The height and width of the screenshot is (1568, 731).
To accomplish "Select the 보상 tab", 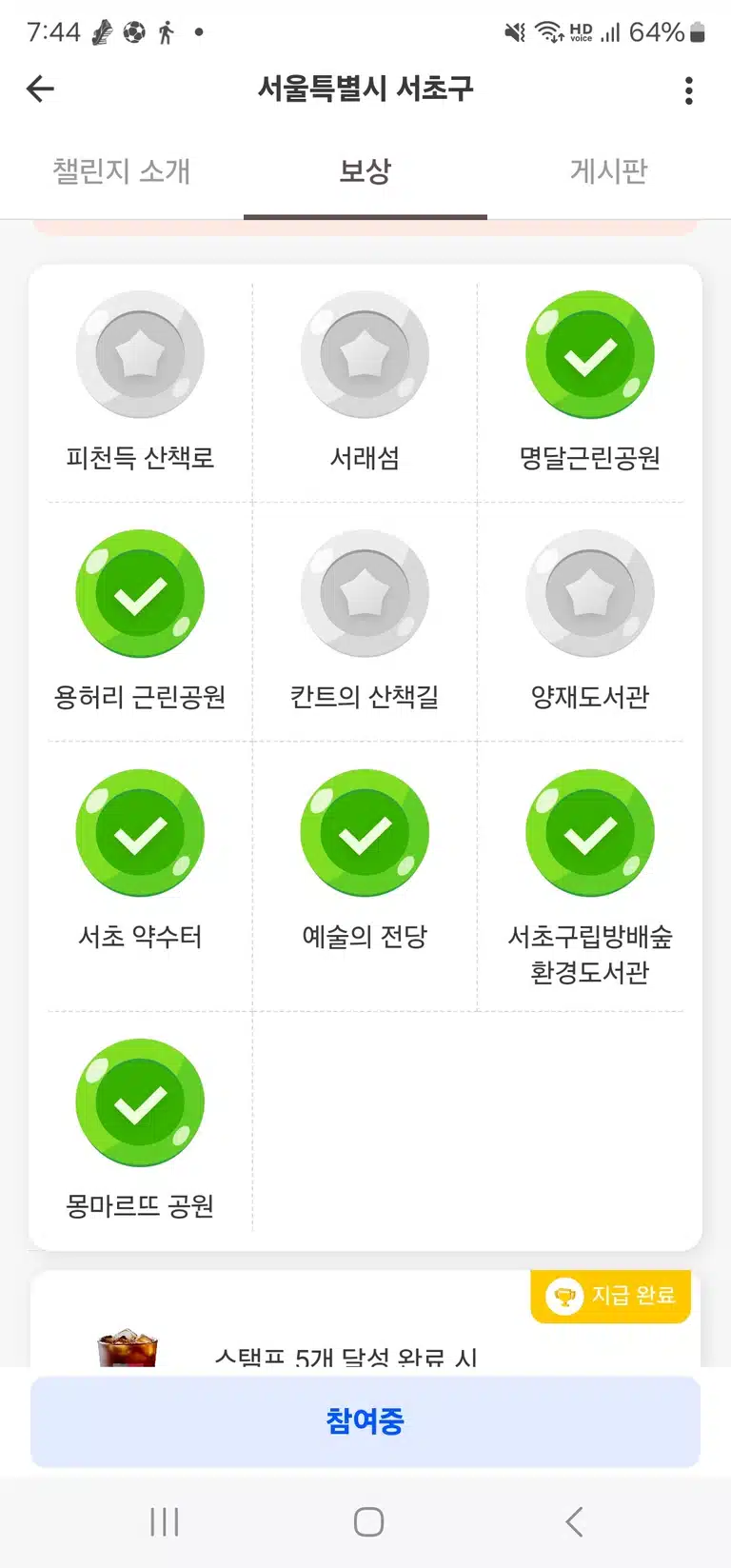I will 365,171.
